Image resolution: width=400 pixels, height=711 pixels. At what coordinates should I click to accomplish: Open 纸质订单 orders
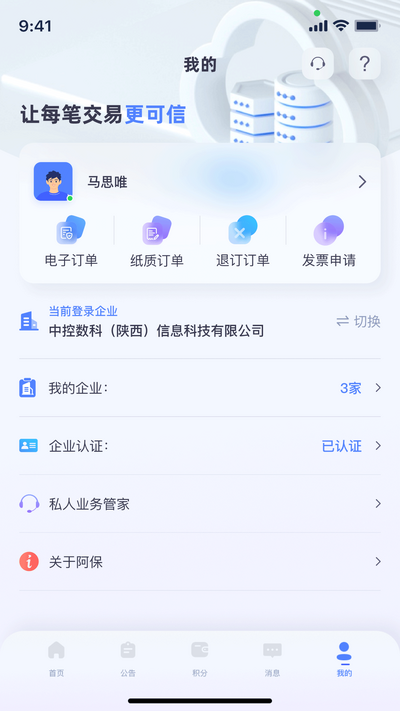(x=157, y=242)
